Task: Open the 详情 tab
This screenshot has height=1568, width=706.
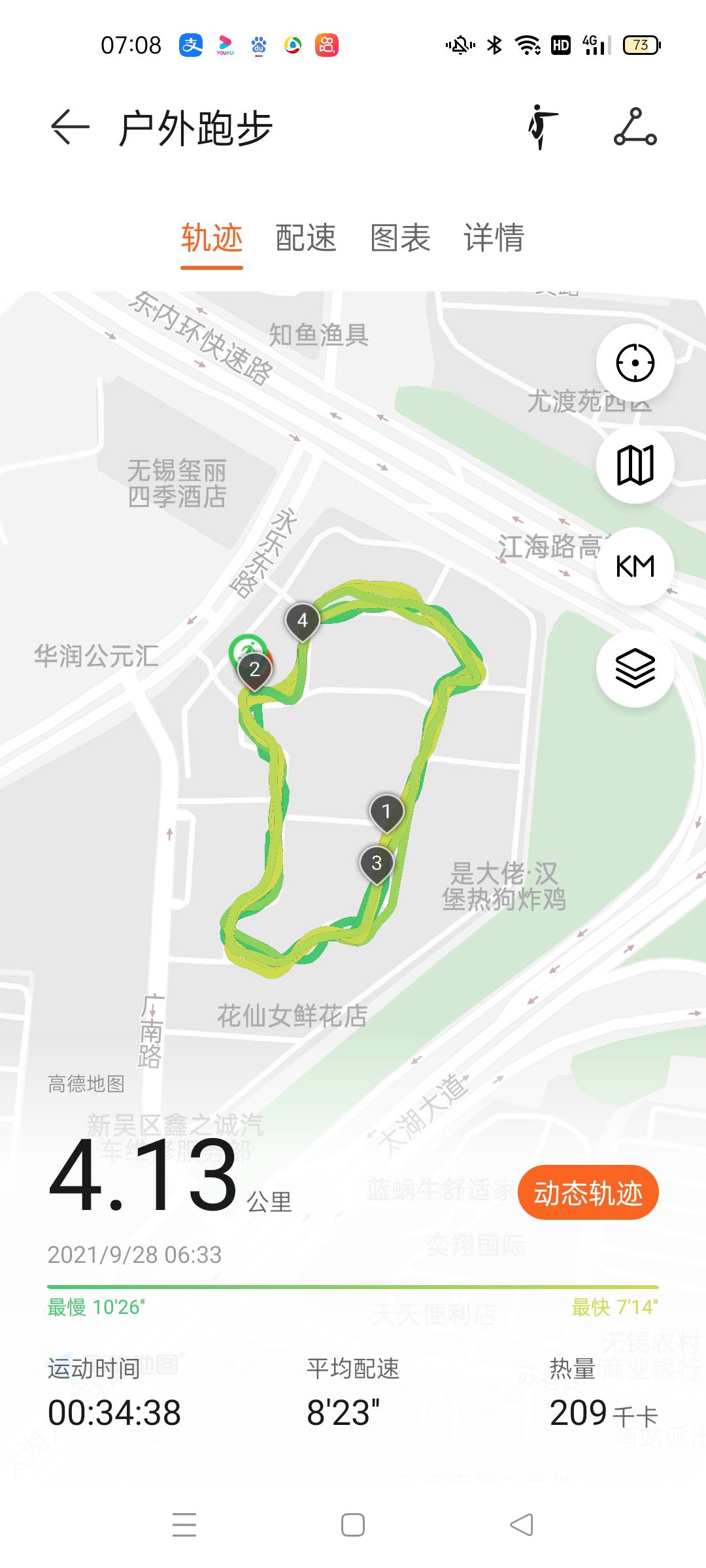Action: click(x=494, y=238)
